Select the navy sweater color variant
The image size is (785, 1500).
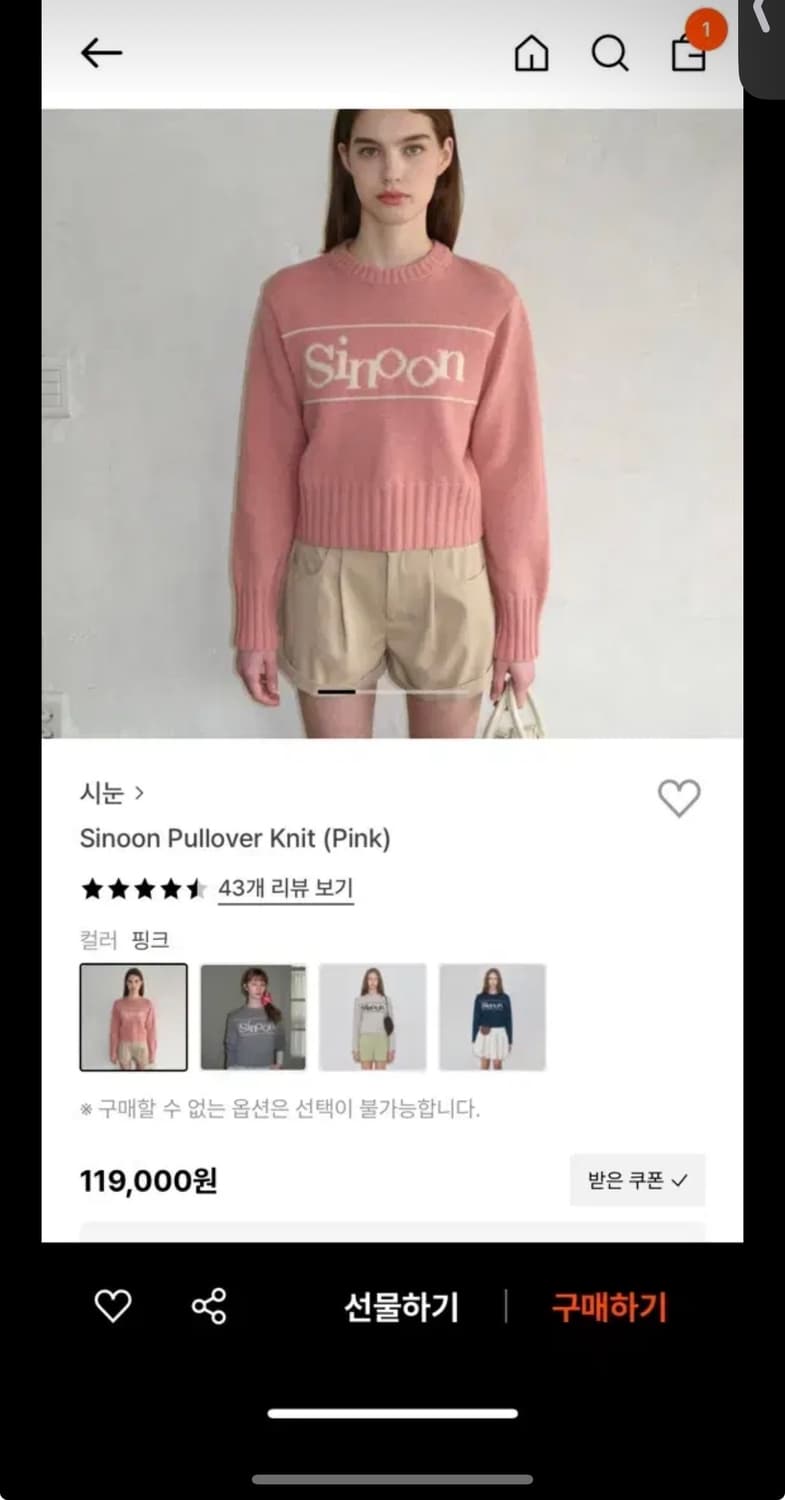[x=493, y=1016]
